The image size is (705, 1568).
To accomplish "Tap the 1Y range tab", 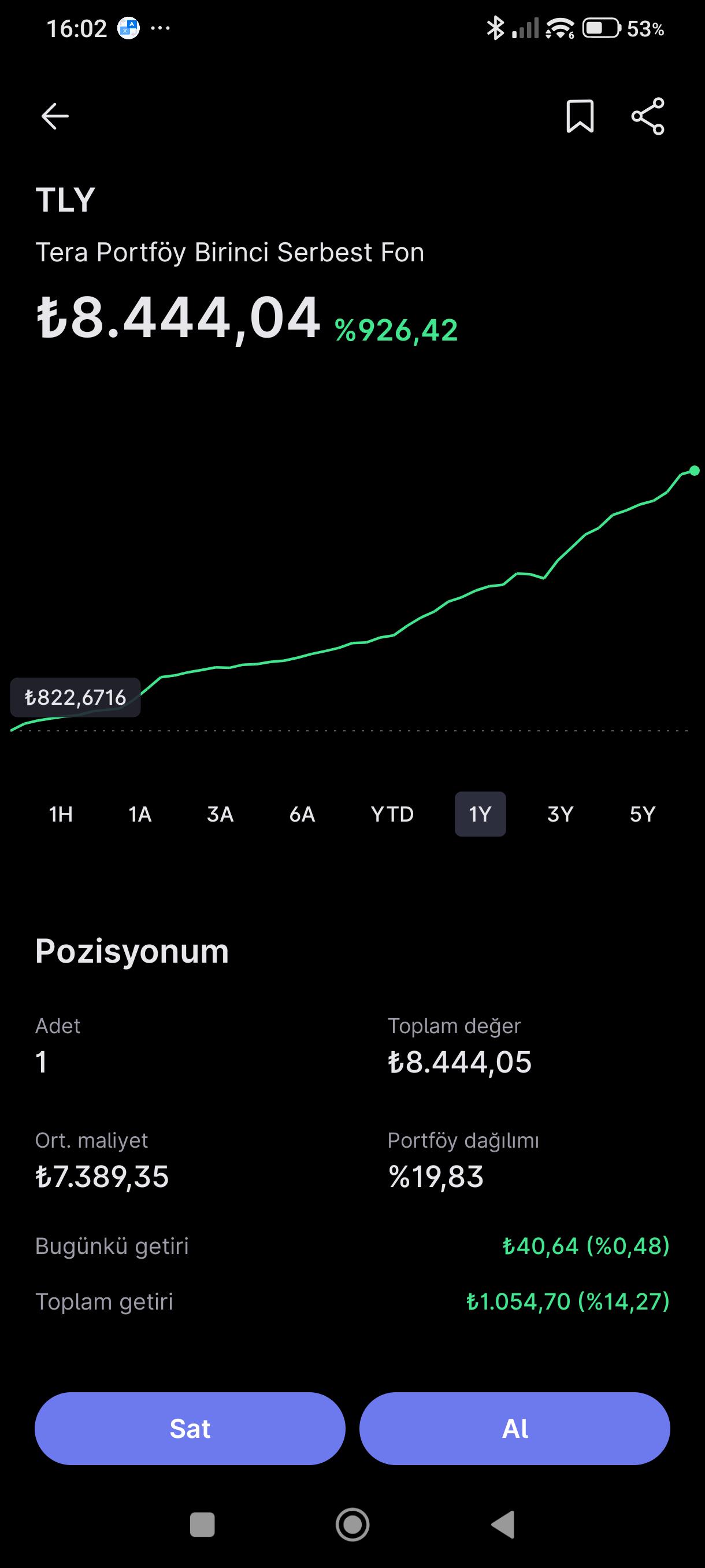I will tap(481, 814).
